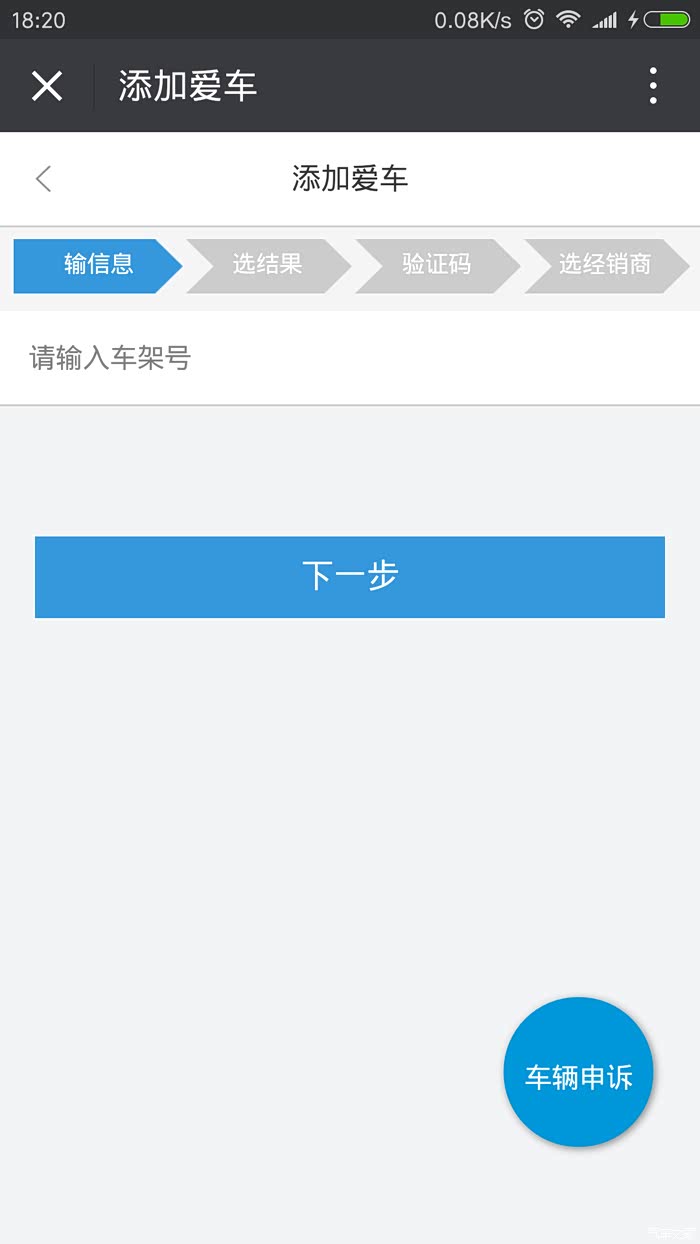Open the three-dot overflow menu
The width and height of the screenshot is (700, 1244).
click(x=653, y=86)
